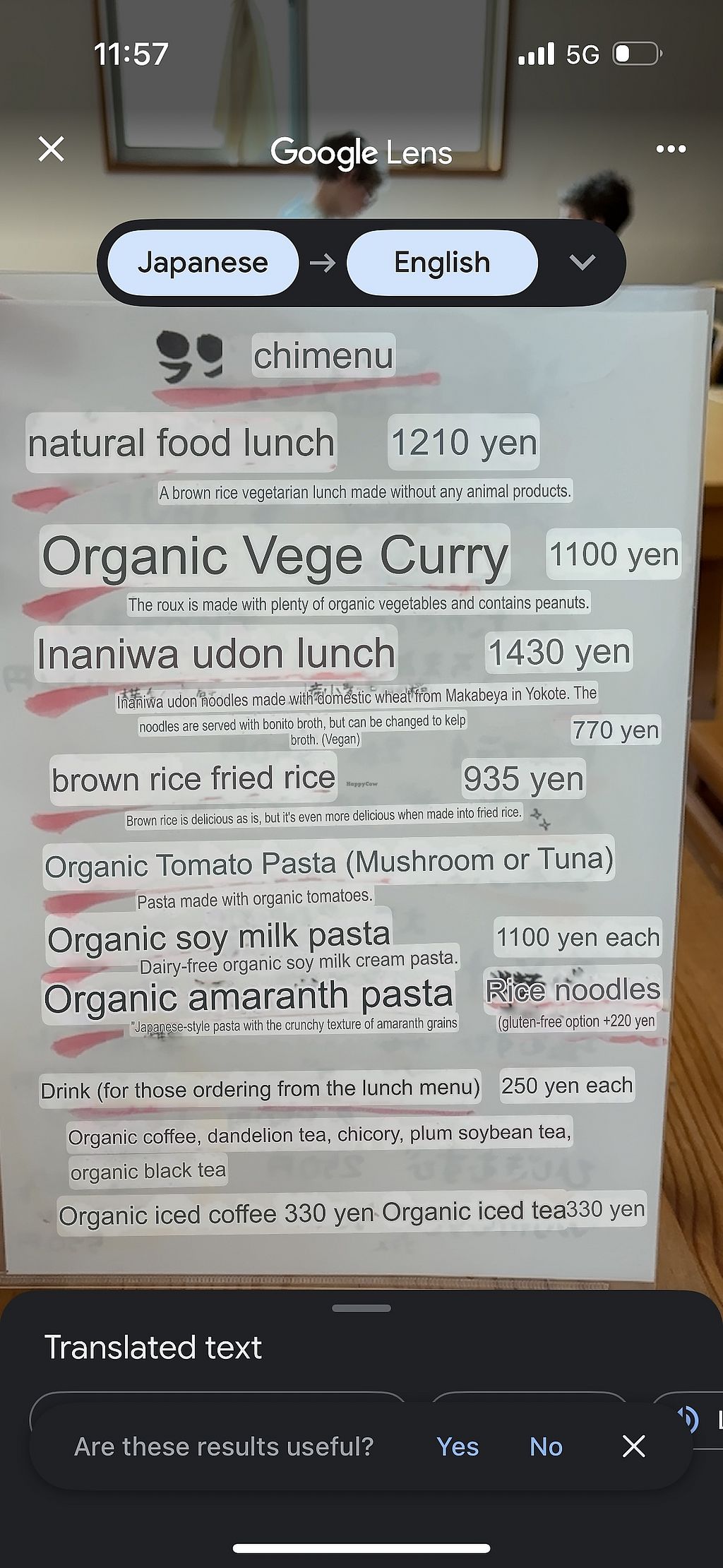The height and width of the screenshot is (1568, 723).
Task: Dismiss the results feedback banner
Action: tap(633, 1447)
